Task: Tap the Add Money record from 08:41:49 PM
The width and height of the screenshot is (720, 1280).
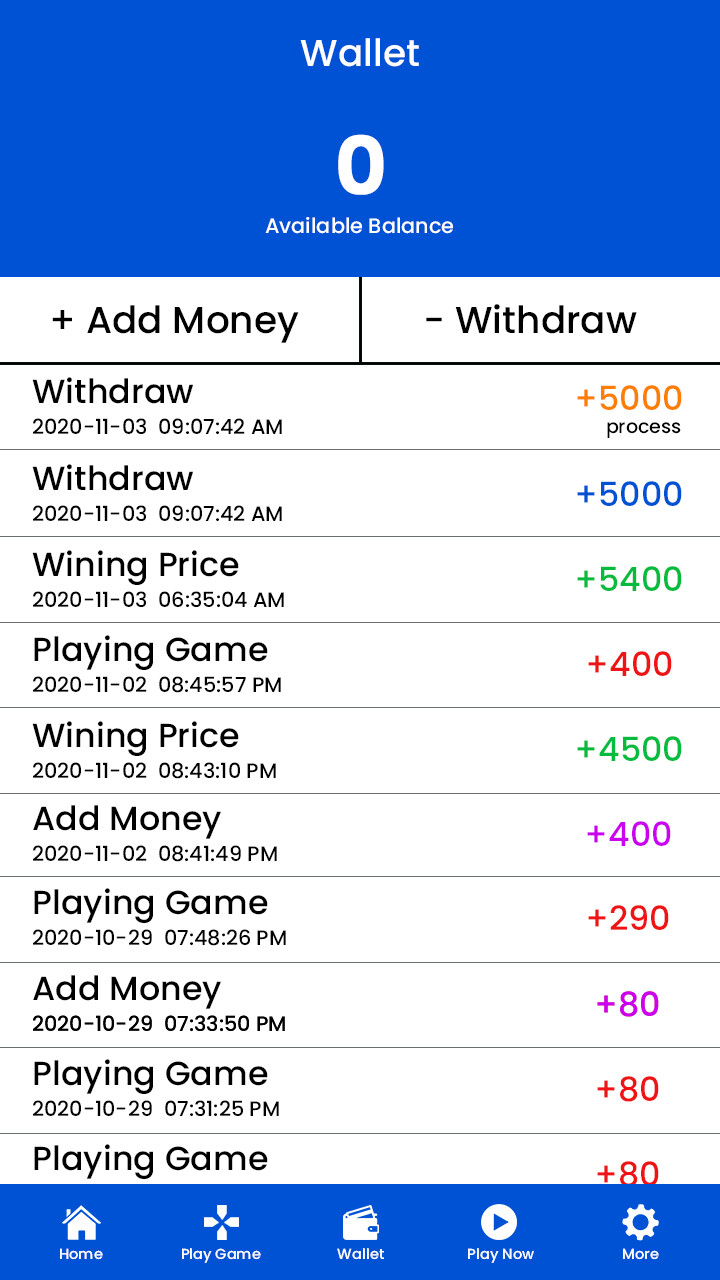Action: (x=360, y=833)
